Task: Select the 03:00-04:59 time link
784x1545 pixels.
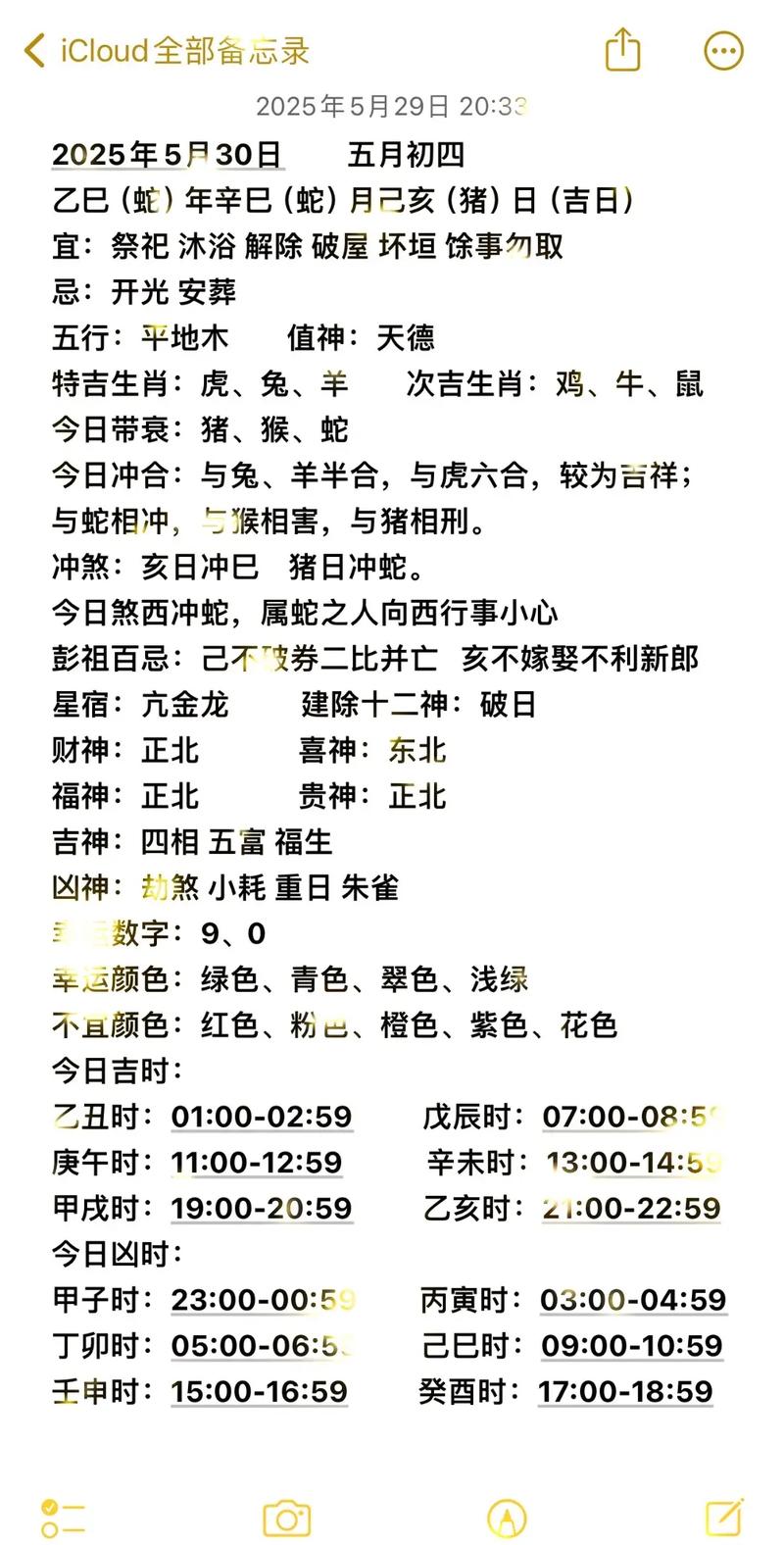Action: [632, 1300]
